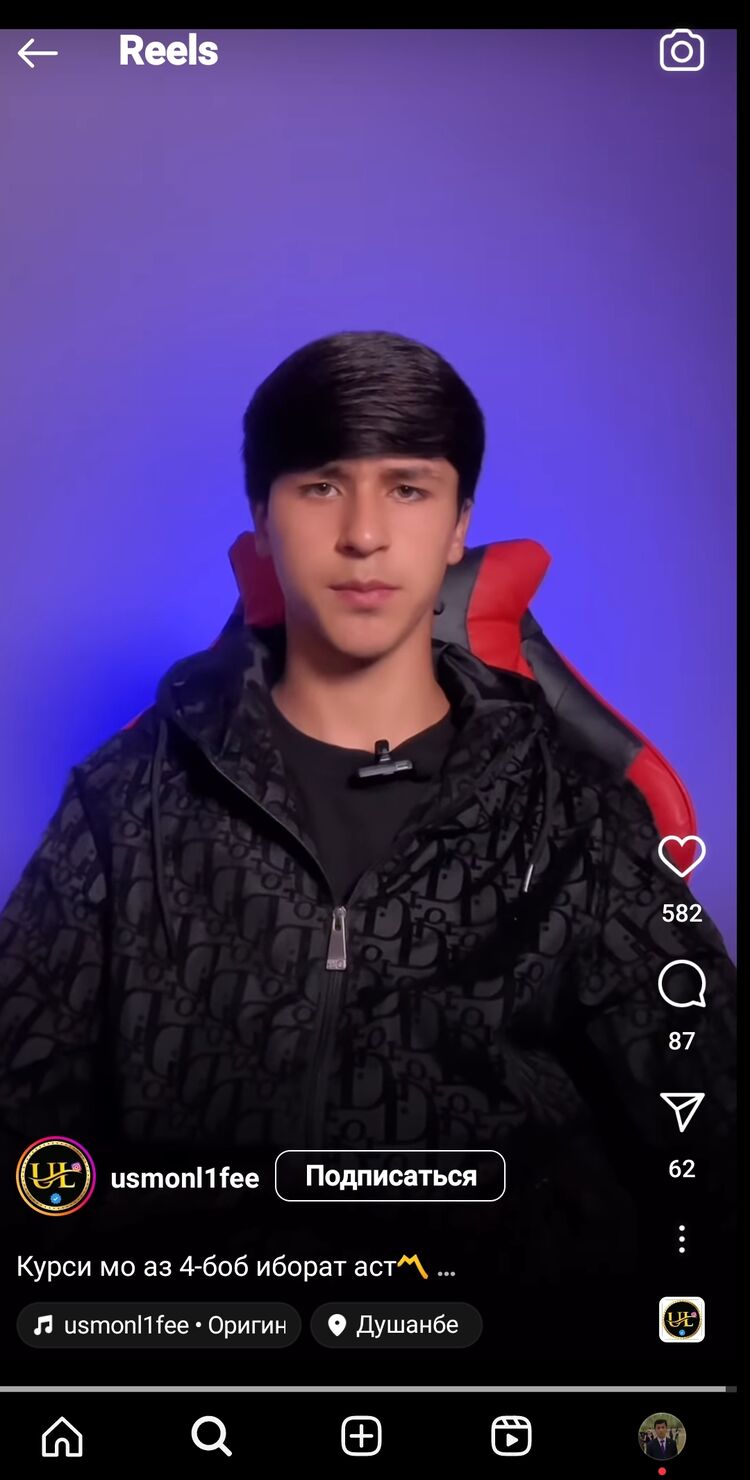This screenshot has width=750, height=1480.
Task: Open my profile tab
Action: pyautogui.click(x=662, y=1437)
